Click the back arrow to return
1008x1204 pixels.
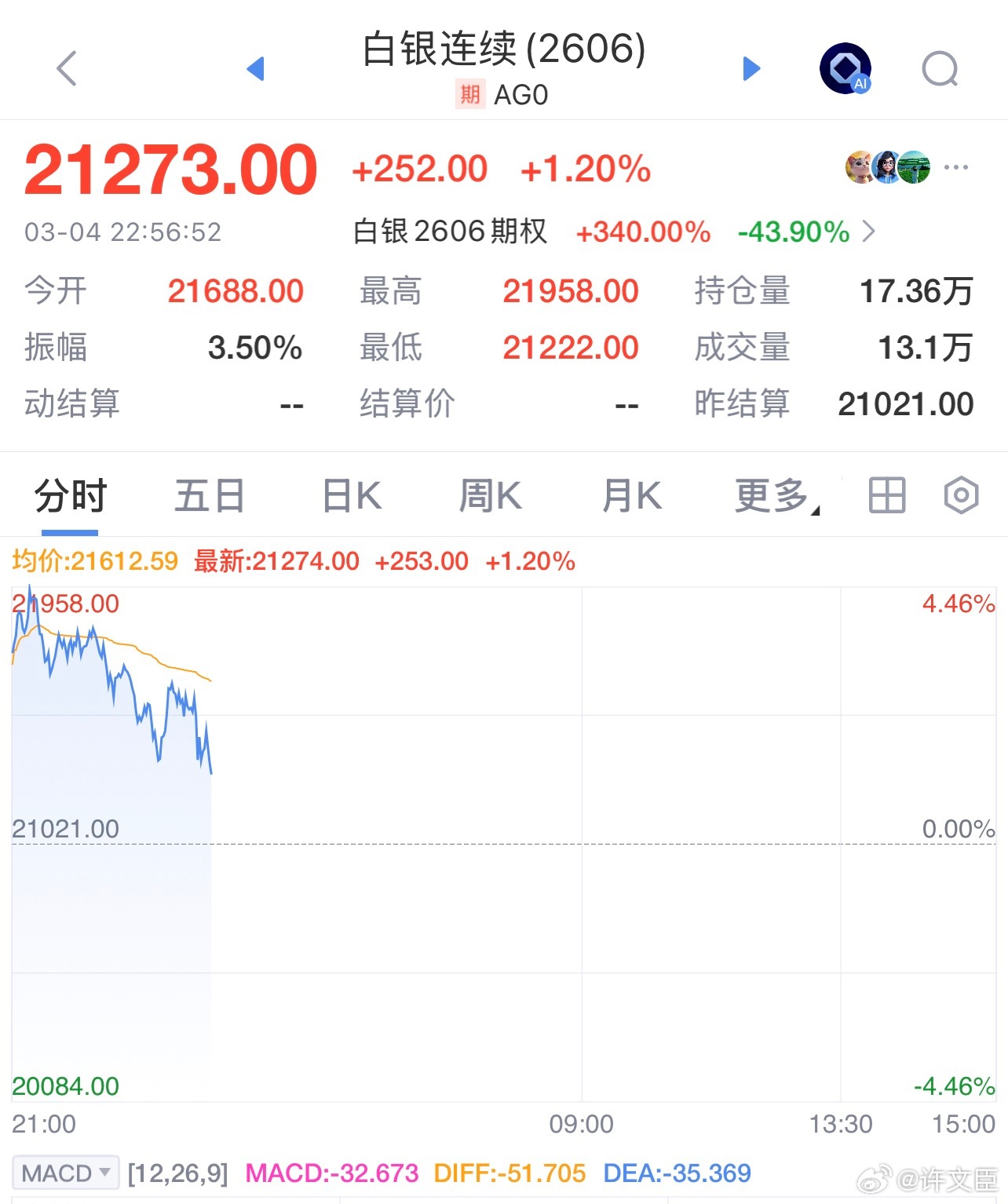pyautogui.click(x=68, y=68)
